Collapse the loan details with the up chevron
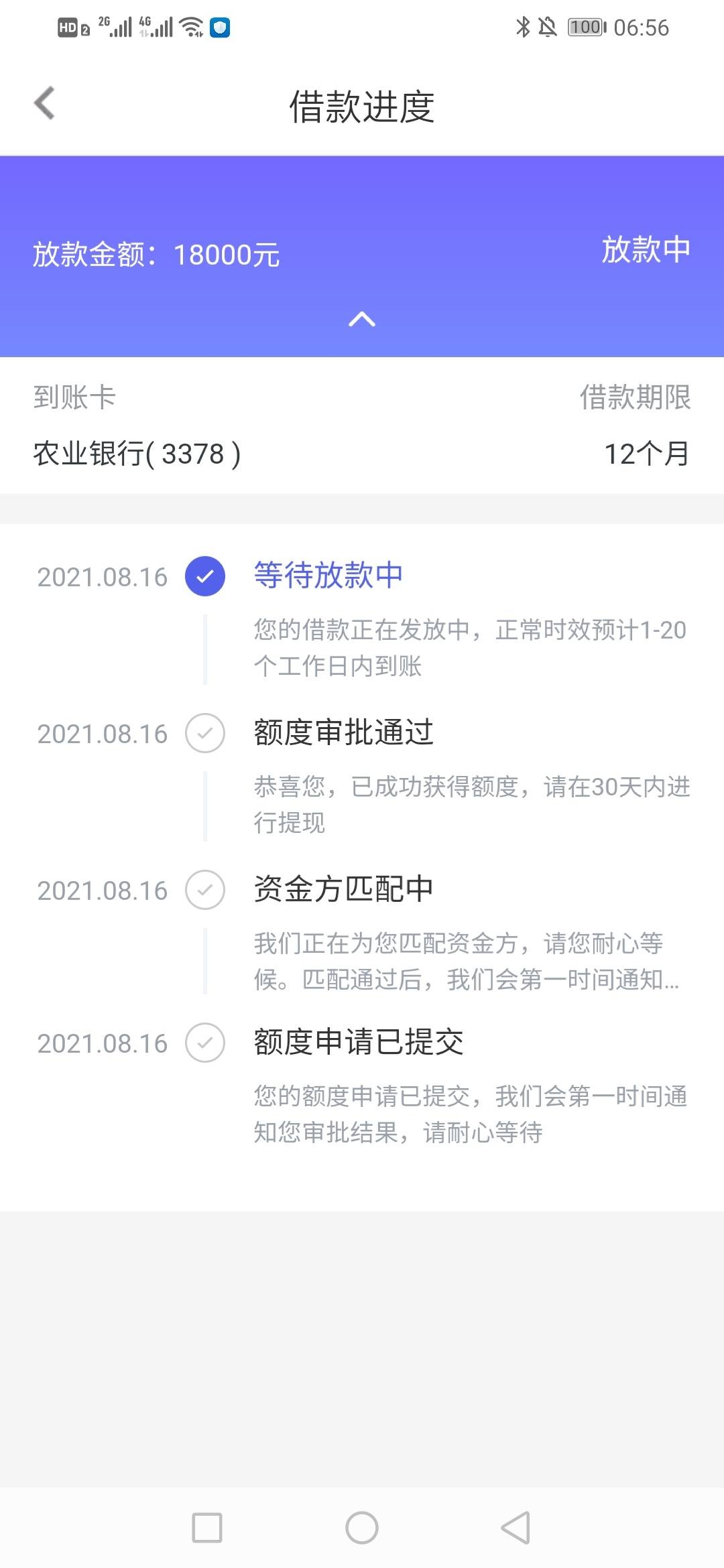 [362, 319]
